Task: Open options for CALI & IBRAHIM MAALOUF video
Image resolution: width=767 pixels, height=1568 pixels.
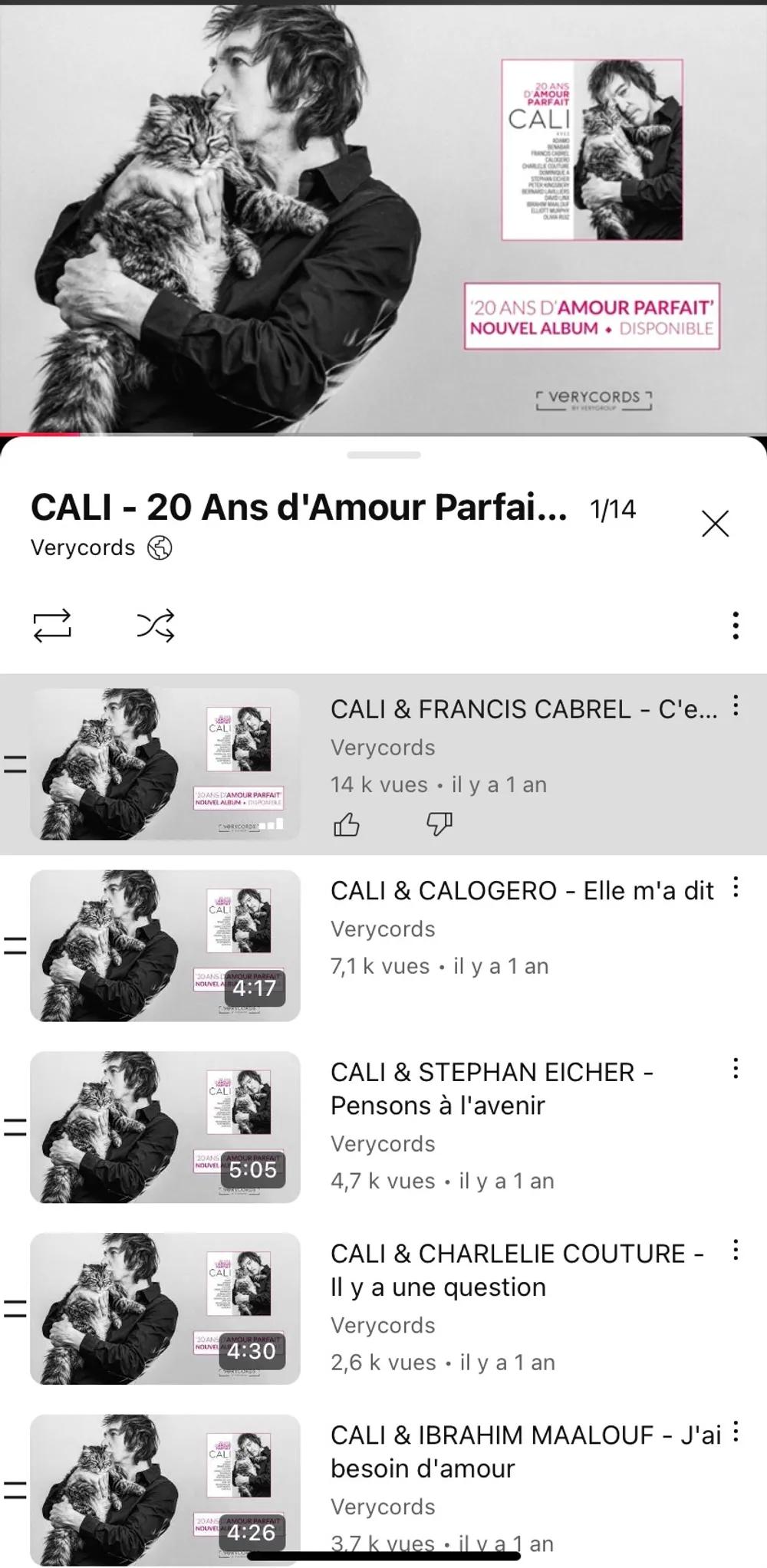Action: (735, 1432)
